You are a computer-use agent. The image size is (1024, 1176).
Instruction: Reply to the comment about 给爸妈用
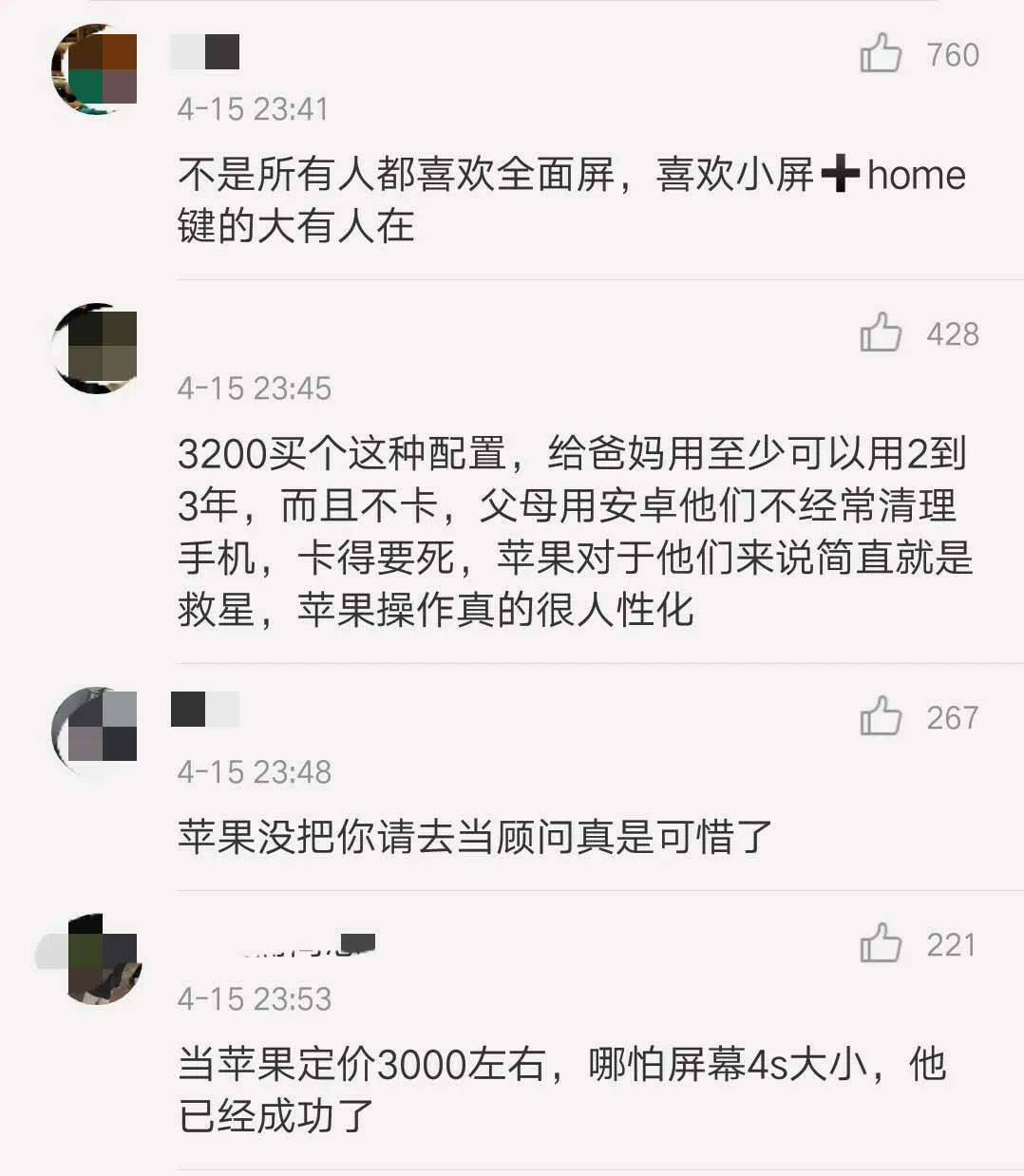coord(570,532)
